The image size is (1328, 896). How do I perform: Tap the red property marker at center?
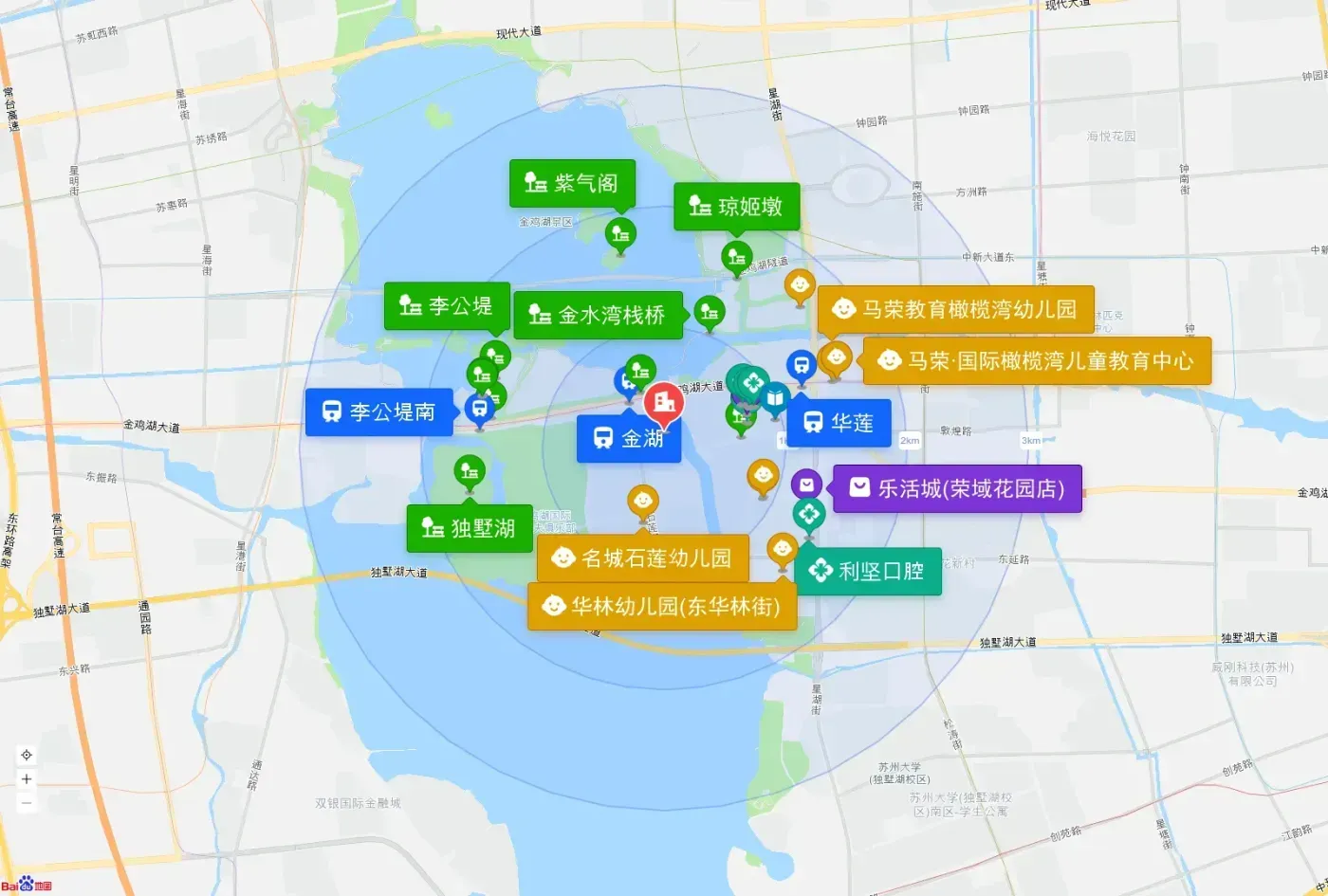(x=664, y=405)
